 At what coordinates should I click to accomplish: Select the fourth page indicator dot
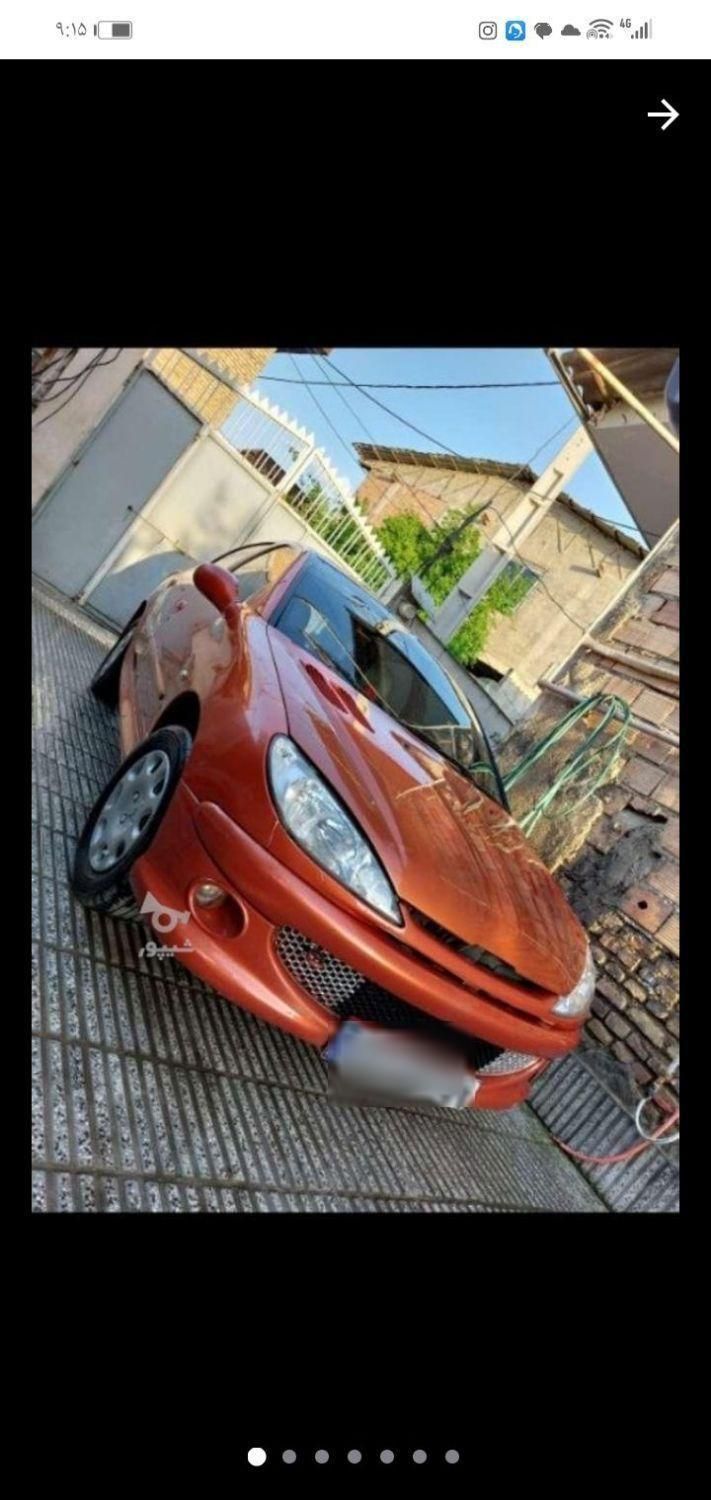click(354, 1457)
